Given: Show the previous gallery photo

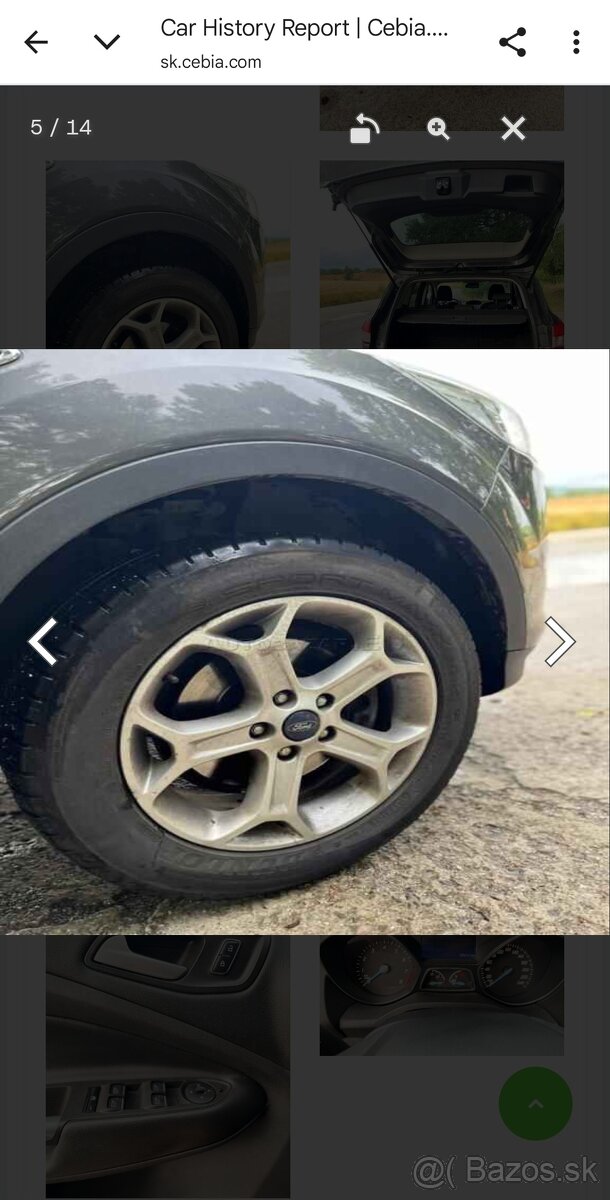Looking at the screenshot, I should 42,641.
